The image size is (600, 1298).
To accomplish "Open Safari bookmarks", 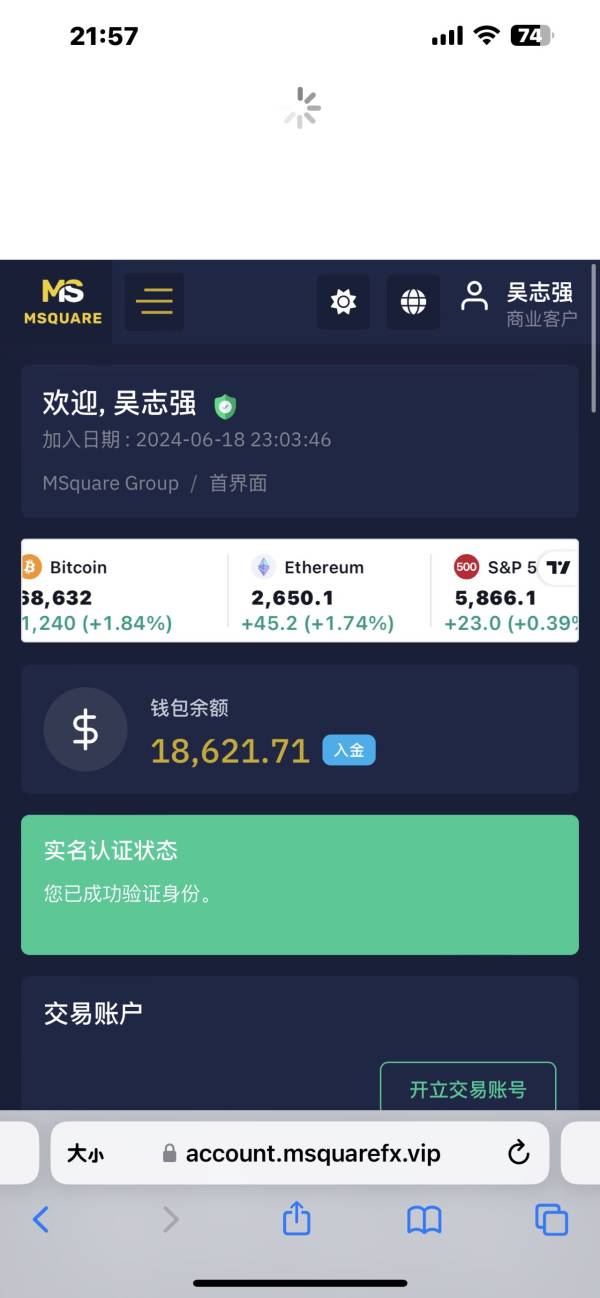I will (x=424, y=1219).
